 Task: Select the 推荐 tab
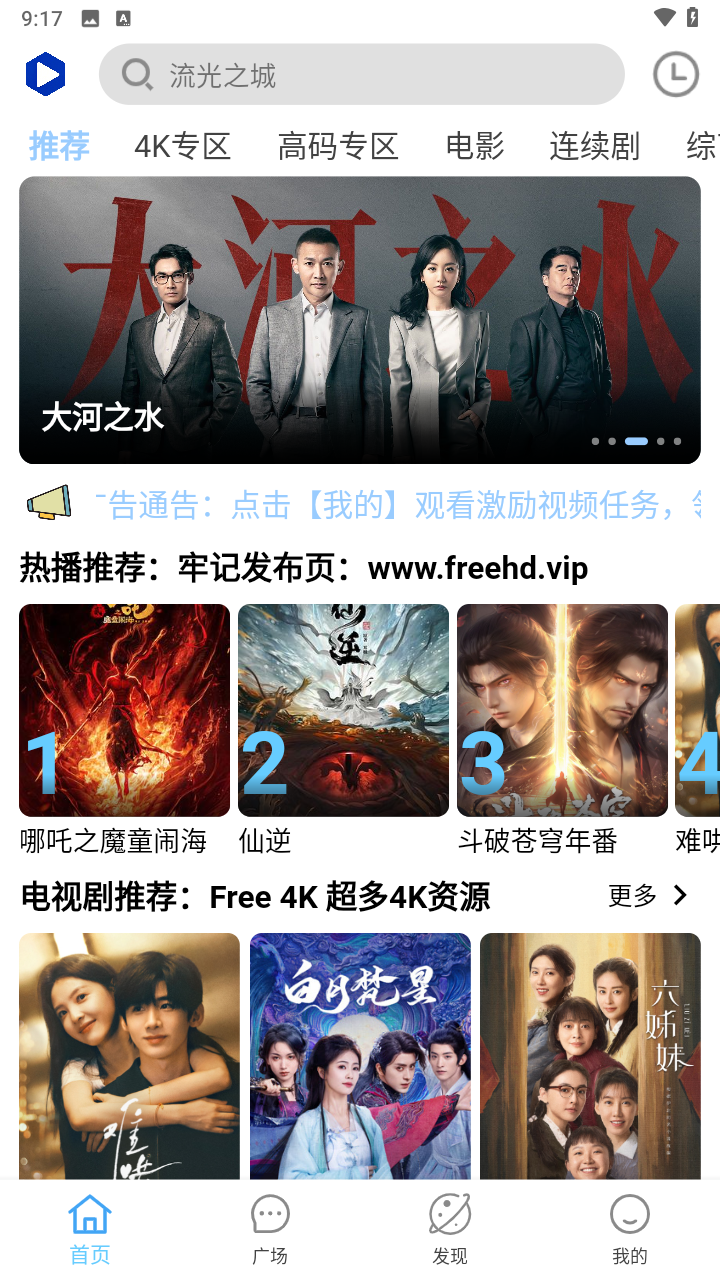pos(60,146)
